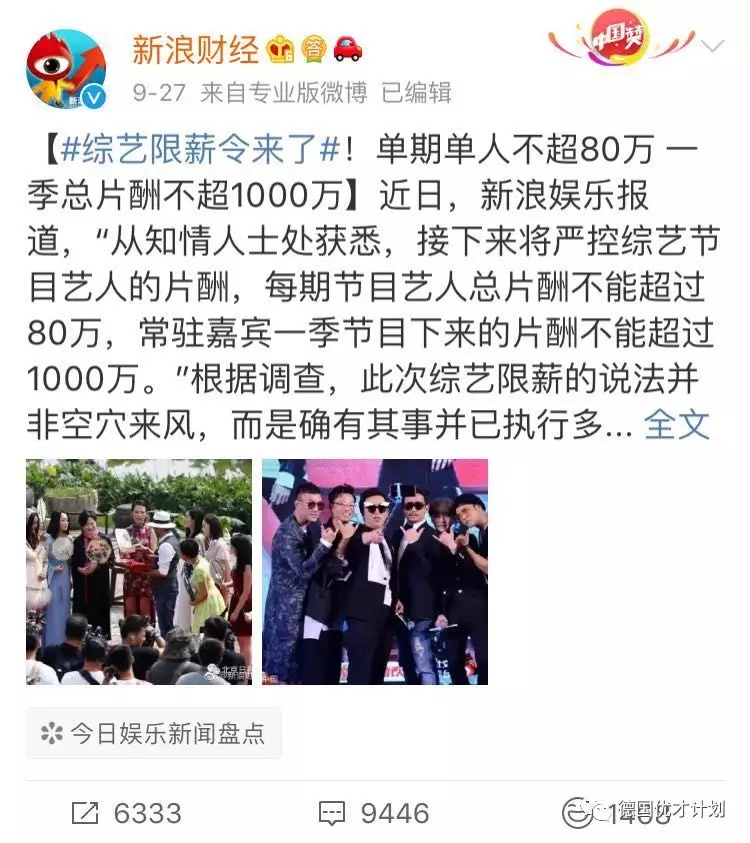The width and height of the screenshot is (750, 843).
Task: Open the 今日娱乐新闻盘点 topic chip
Action: point(154,732)
